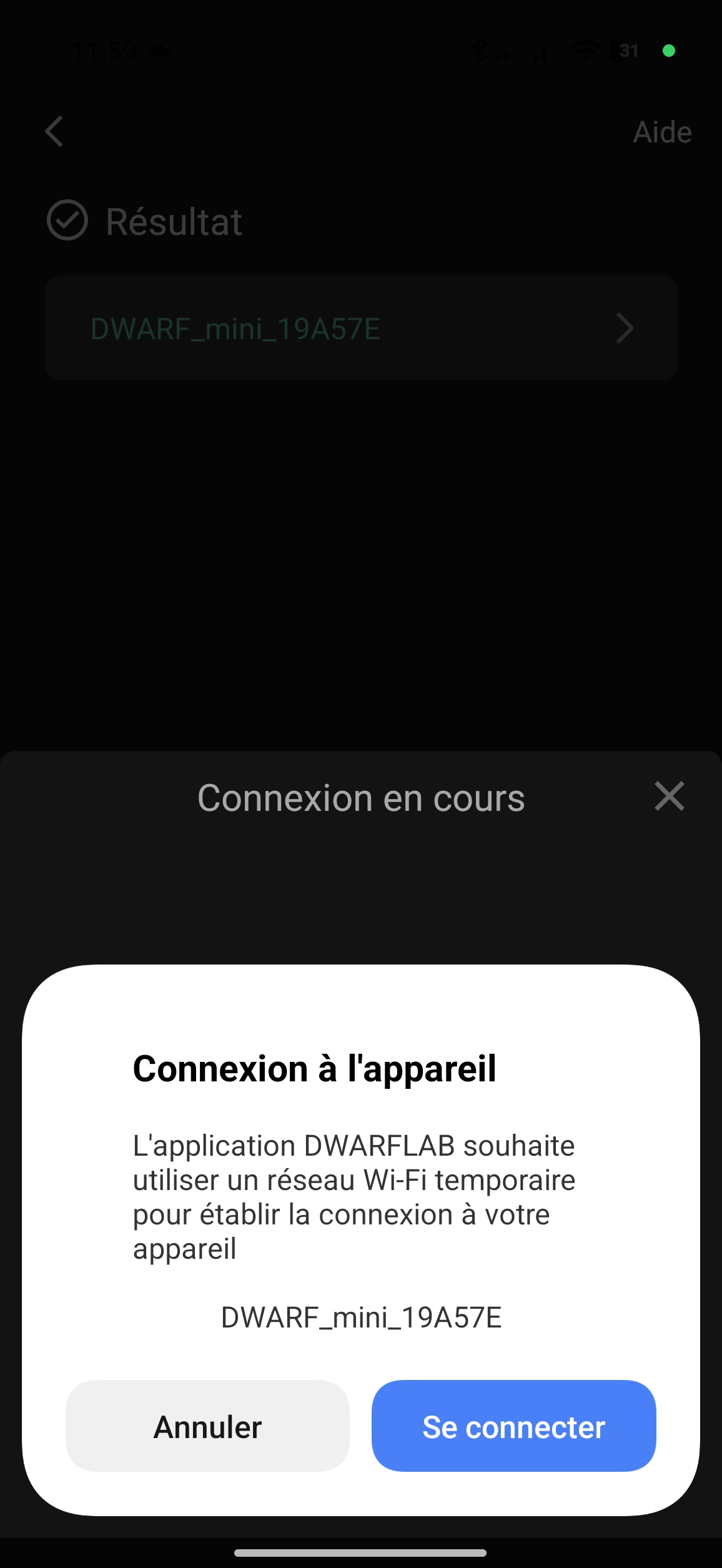Close the Connexion en cours sheet
The height and width of the screenshot is (1568, 722).
669,796
